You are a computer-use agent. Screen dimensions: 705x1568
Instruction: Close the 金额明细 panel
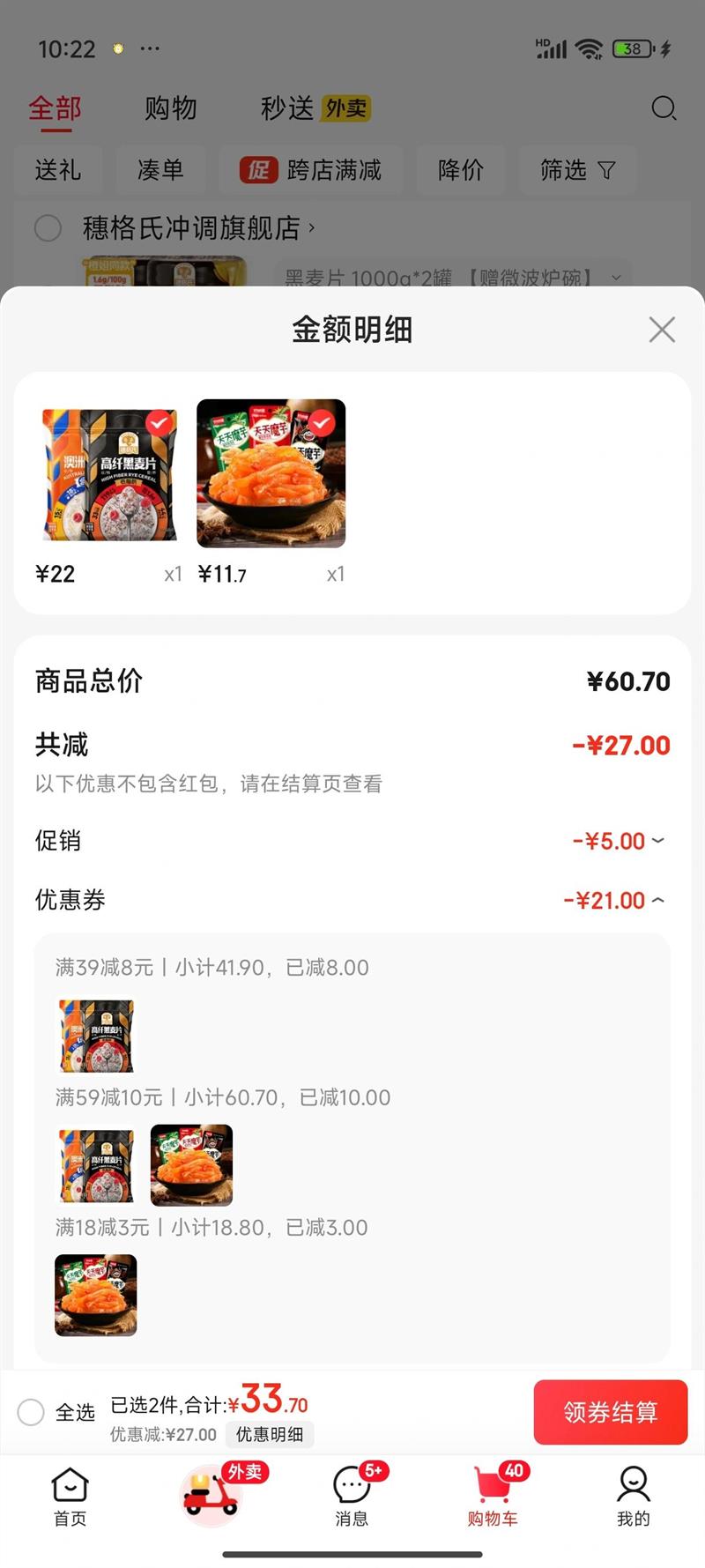pos(662,330)
